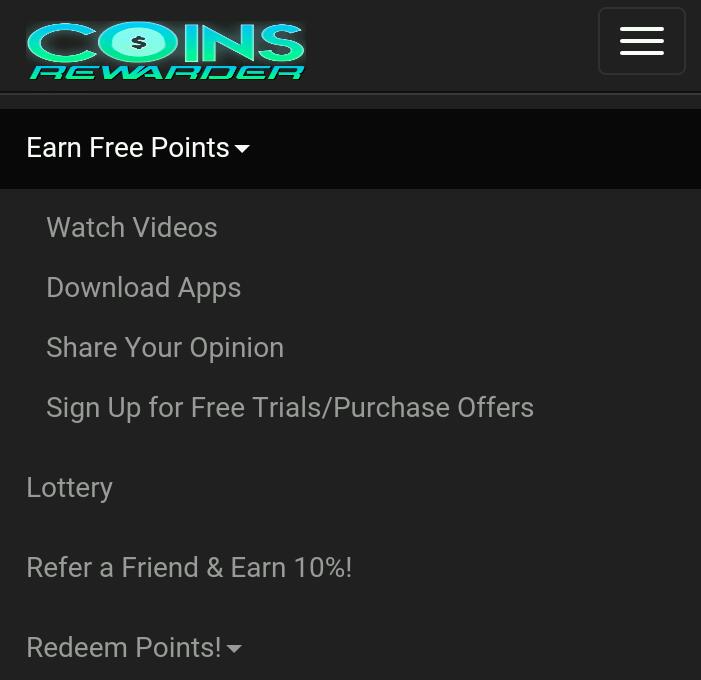Collapse the hamburger navigation menu
Screen dimensions: 701x680
click(x=641, y=41)
